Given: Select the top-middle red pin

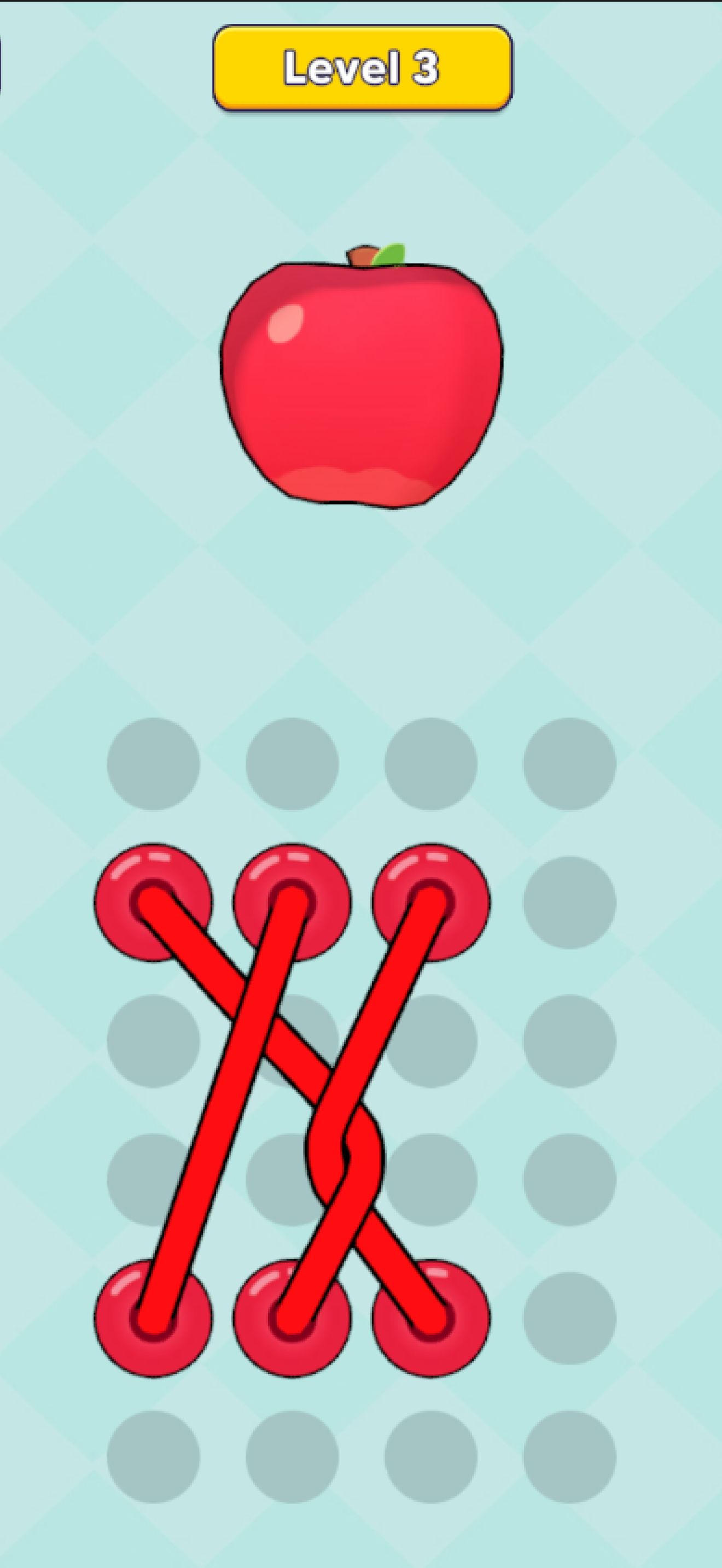Looking at the screenshot, I should pyautogui.click(x=292, y=902).
